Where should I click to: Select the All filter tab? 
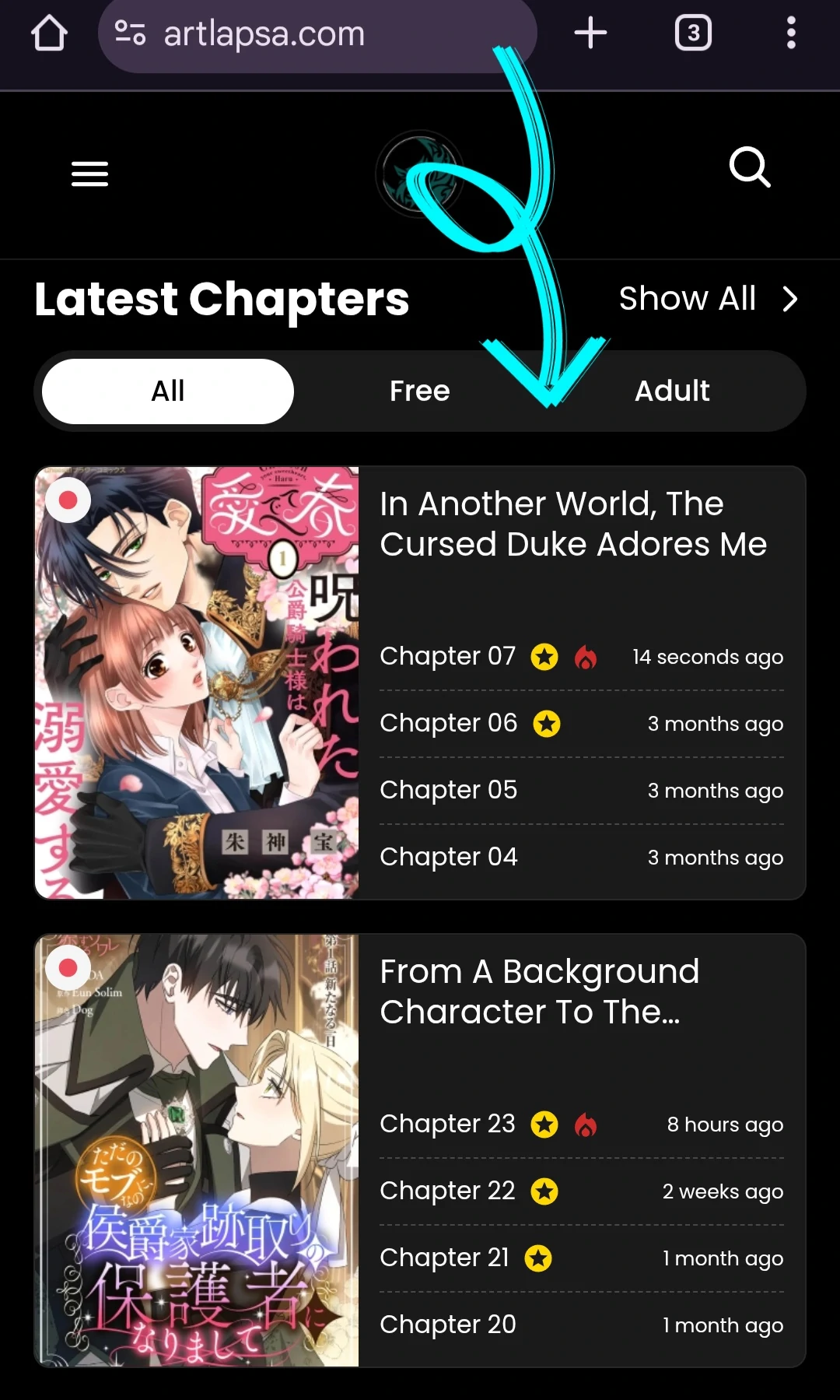point(168,391)
